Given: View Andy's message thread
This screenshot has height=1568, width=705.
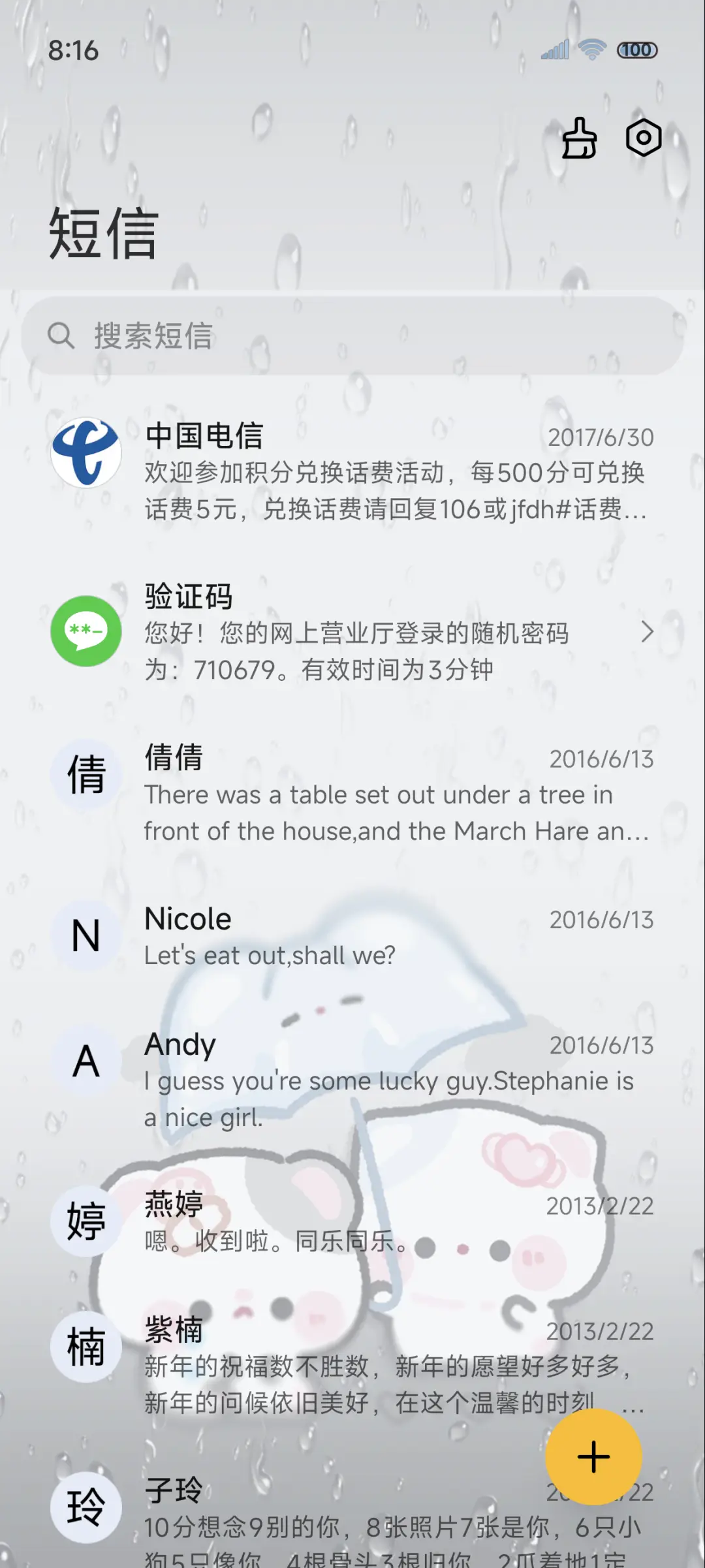Looking at the screenshot, I should pyautogui.click(x=352, y=1080).
